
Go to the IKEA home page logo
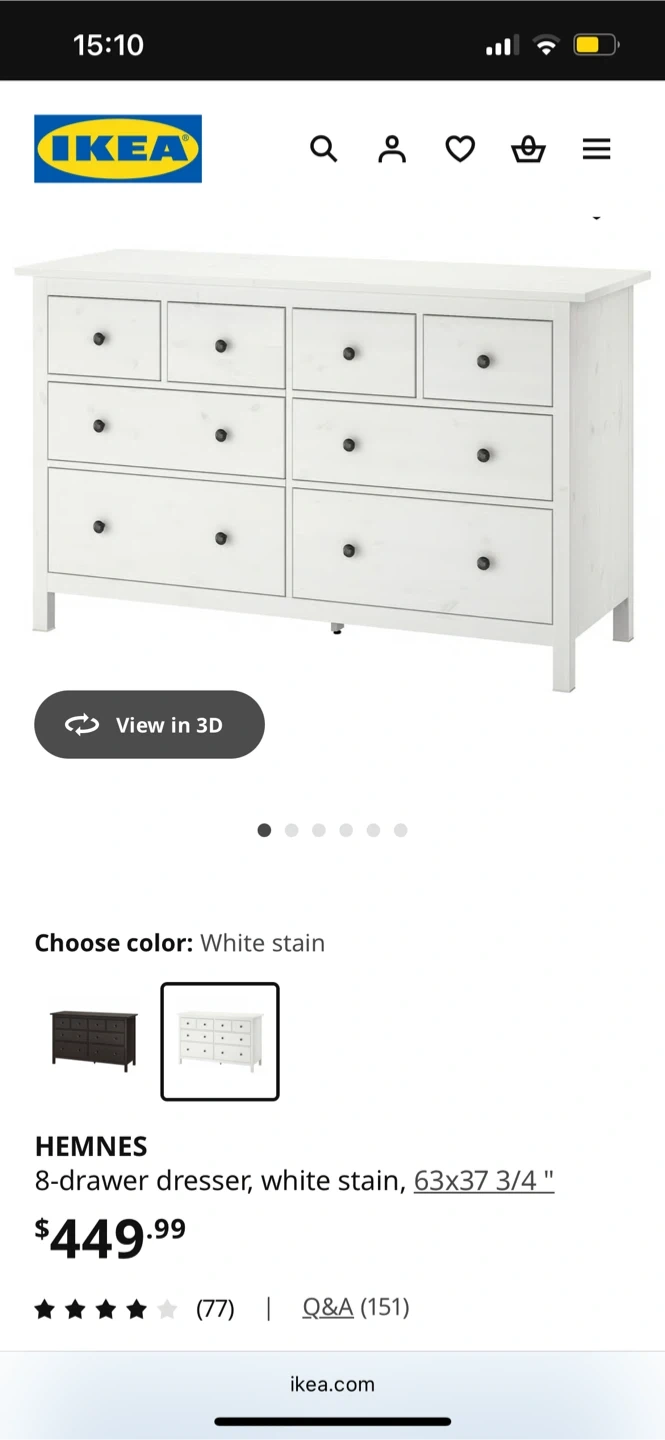click(118, 149)
